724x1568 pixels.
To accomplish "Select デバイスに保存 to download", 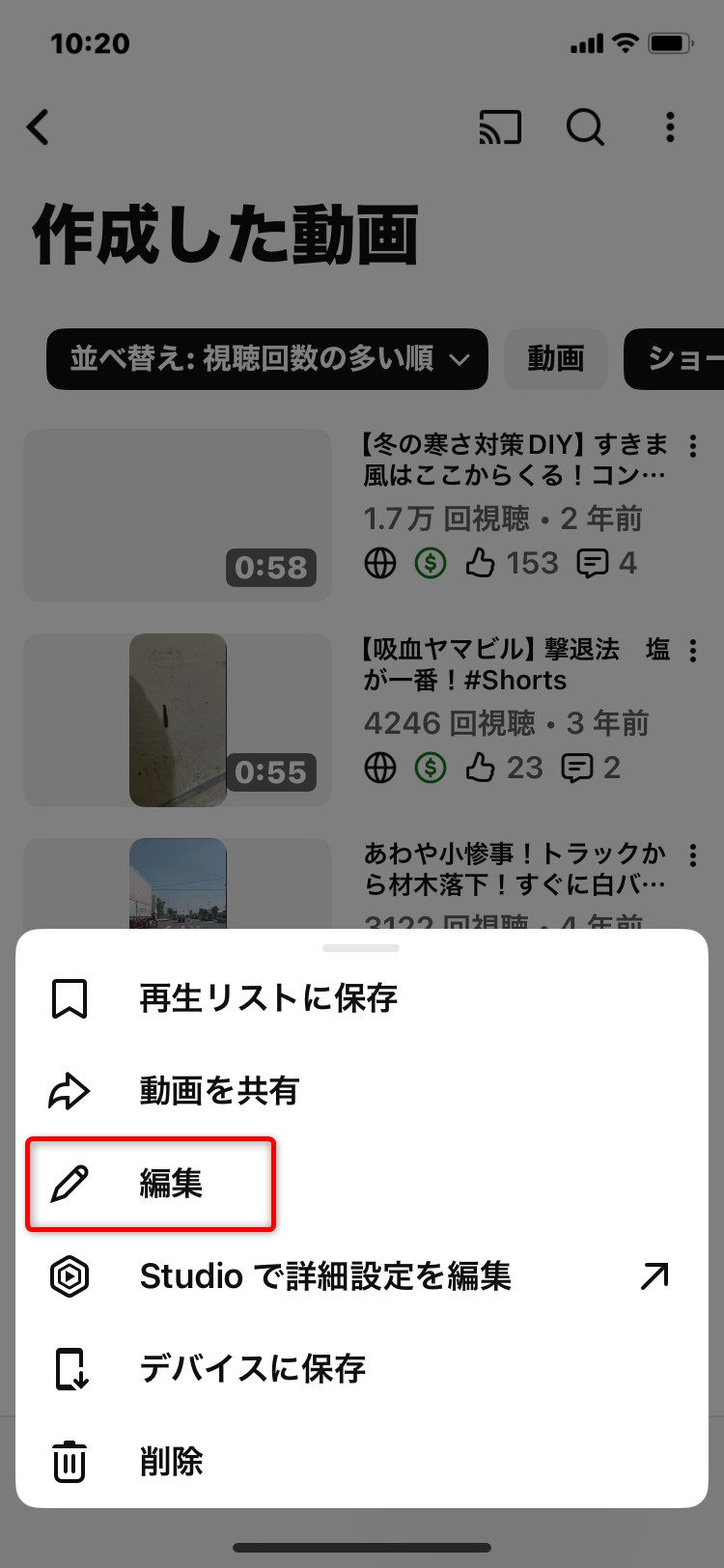I will [x=253, y=1369].
